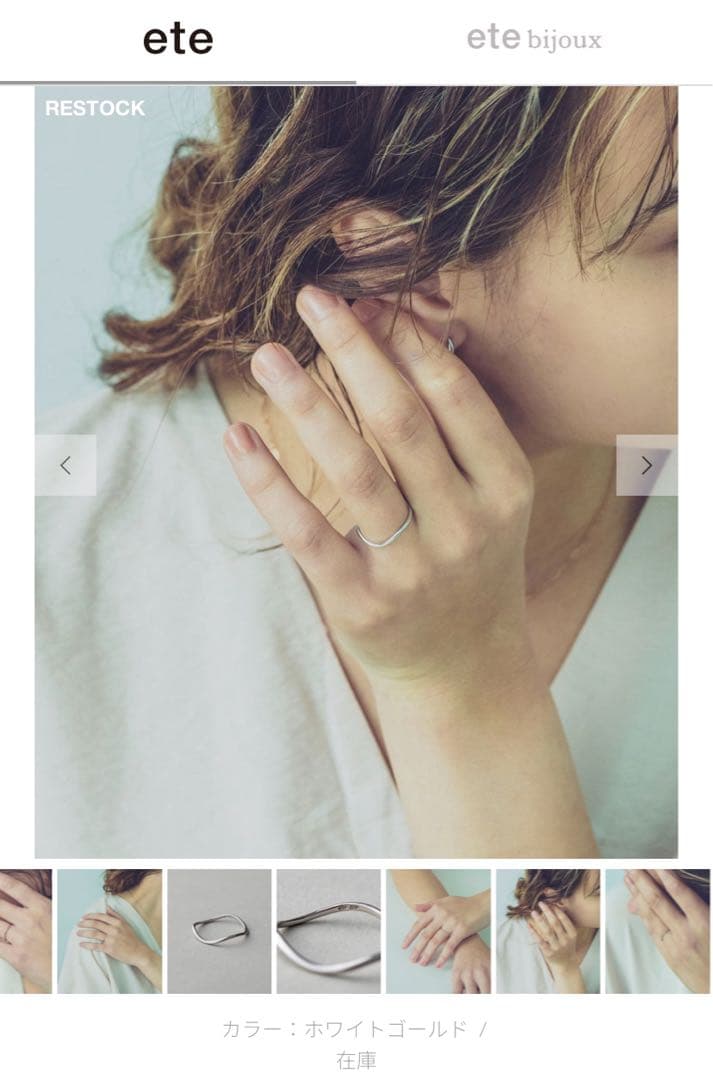Select the thumbnail showing two crossed hands
713x1080 pixels.
click(x=438, y=931)
